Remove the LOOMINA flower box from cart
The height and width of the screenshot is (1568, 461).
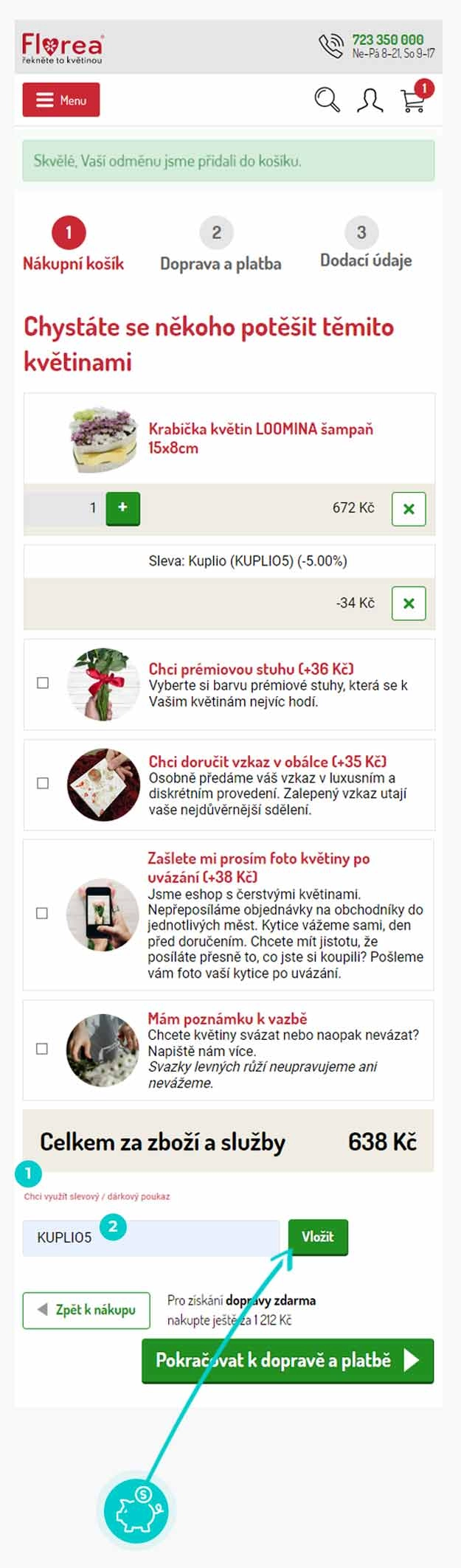(409, 509)
